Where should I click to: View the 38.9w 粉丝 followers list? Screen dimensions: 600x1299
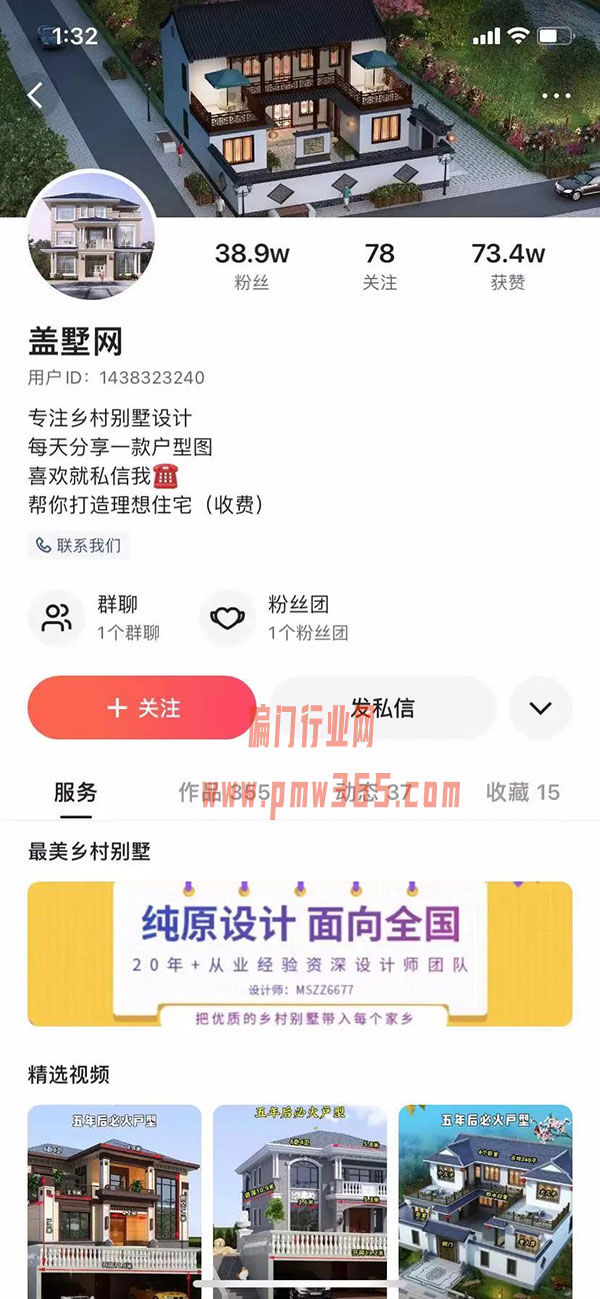pos(252,266)
